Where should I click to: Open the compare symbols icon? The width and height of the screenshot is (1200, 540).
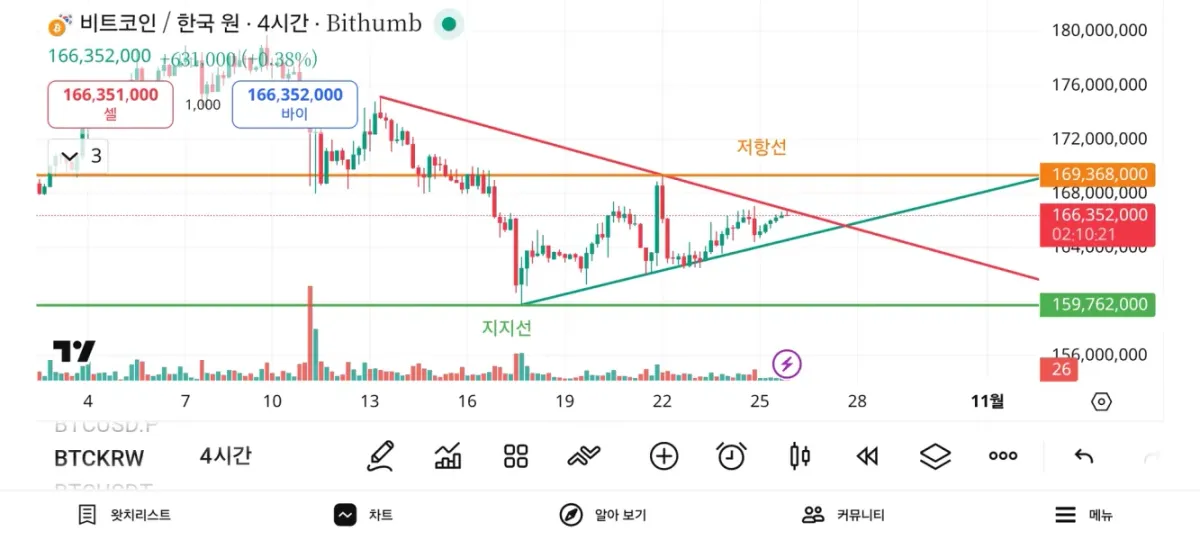tap(583, 456)
